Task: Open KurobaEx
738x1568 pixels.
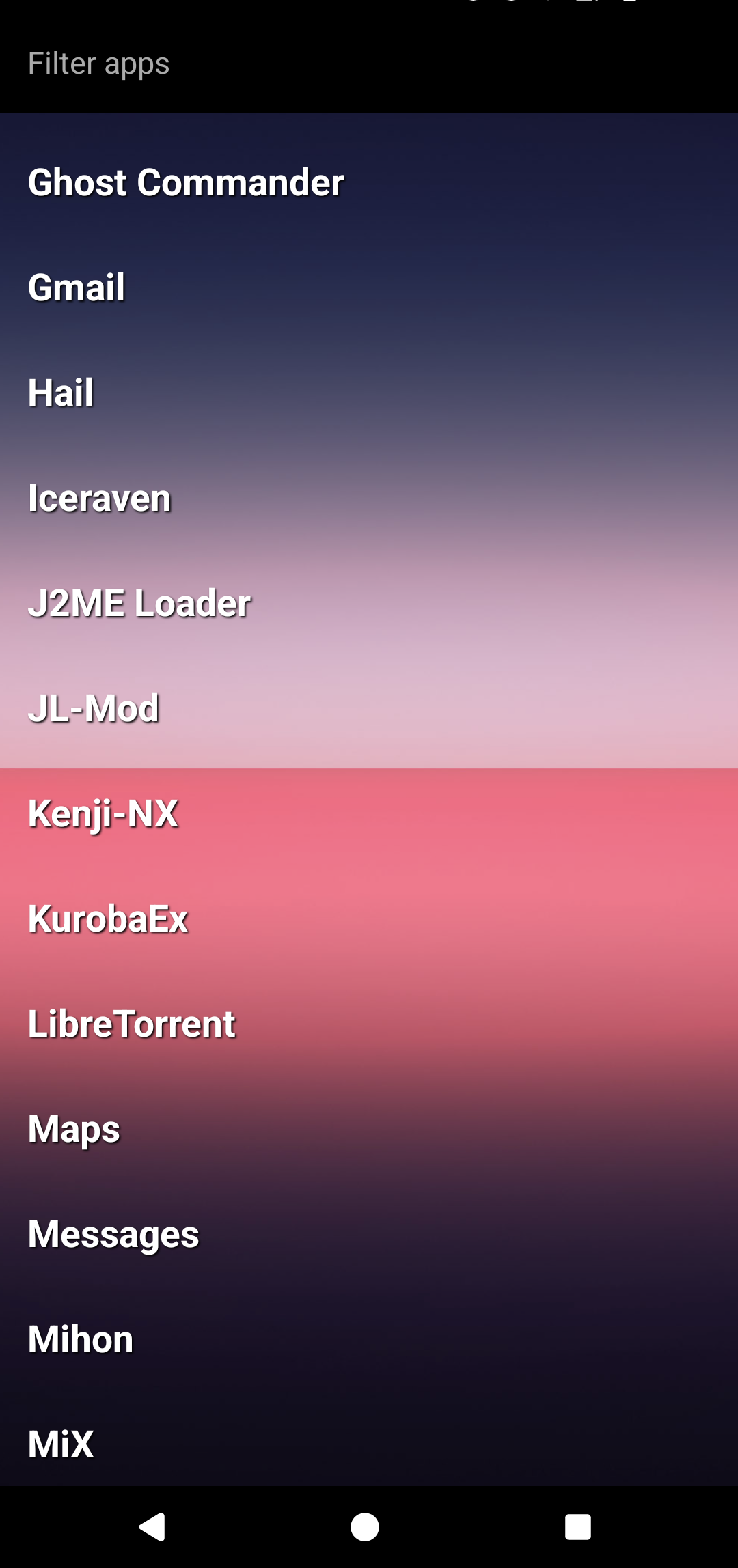Action: [x=108, y=919]
